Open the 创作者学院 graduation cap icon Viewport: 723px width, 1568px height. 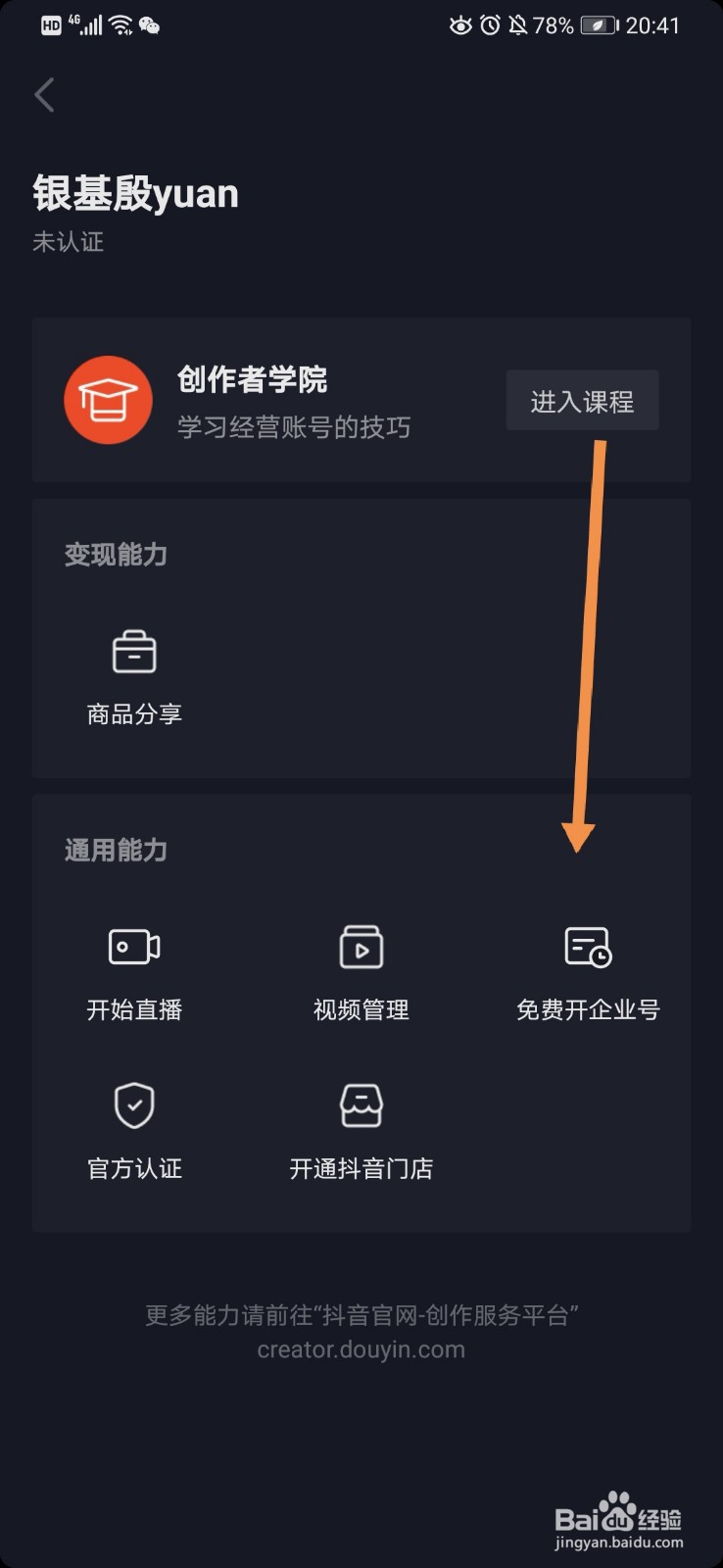[x=108, y=400]
